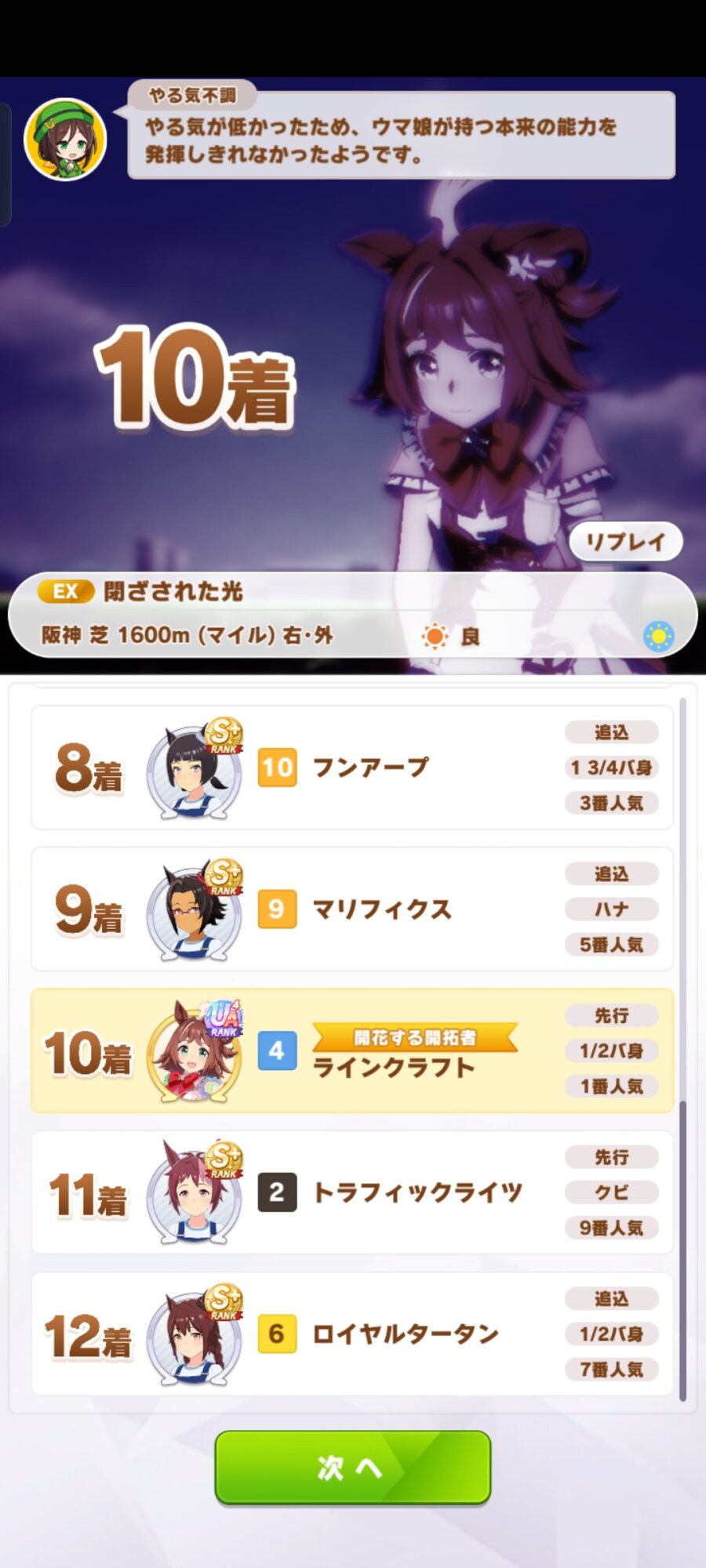706x1568 pixels.
Task: Proceed with the green 次へ button
Action: click(x=353, y=1467)
